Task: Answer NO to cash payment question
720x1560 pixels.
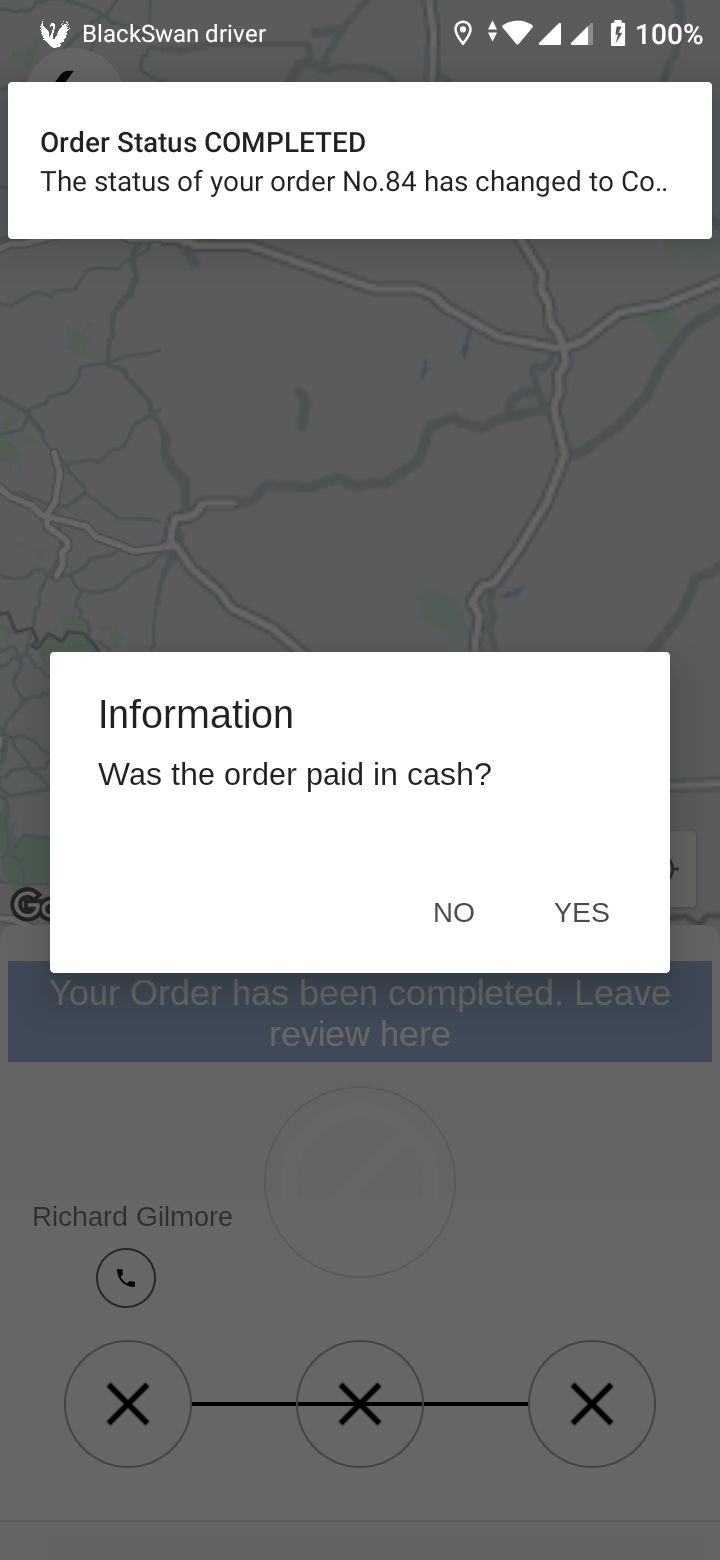Action: pos(453,912)
